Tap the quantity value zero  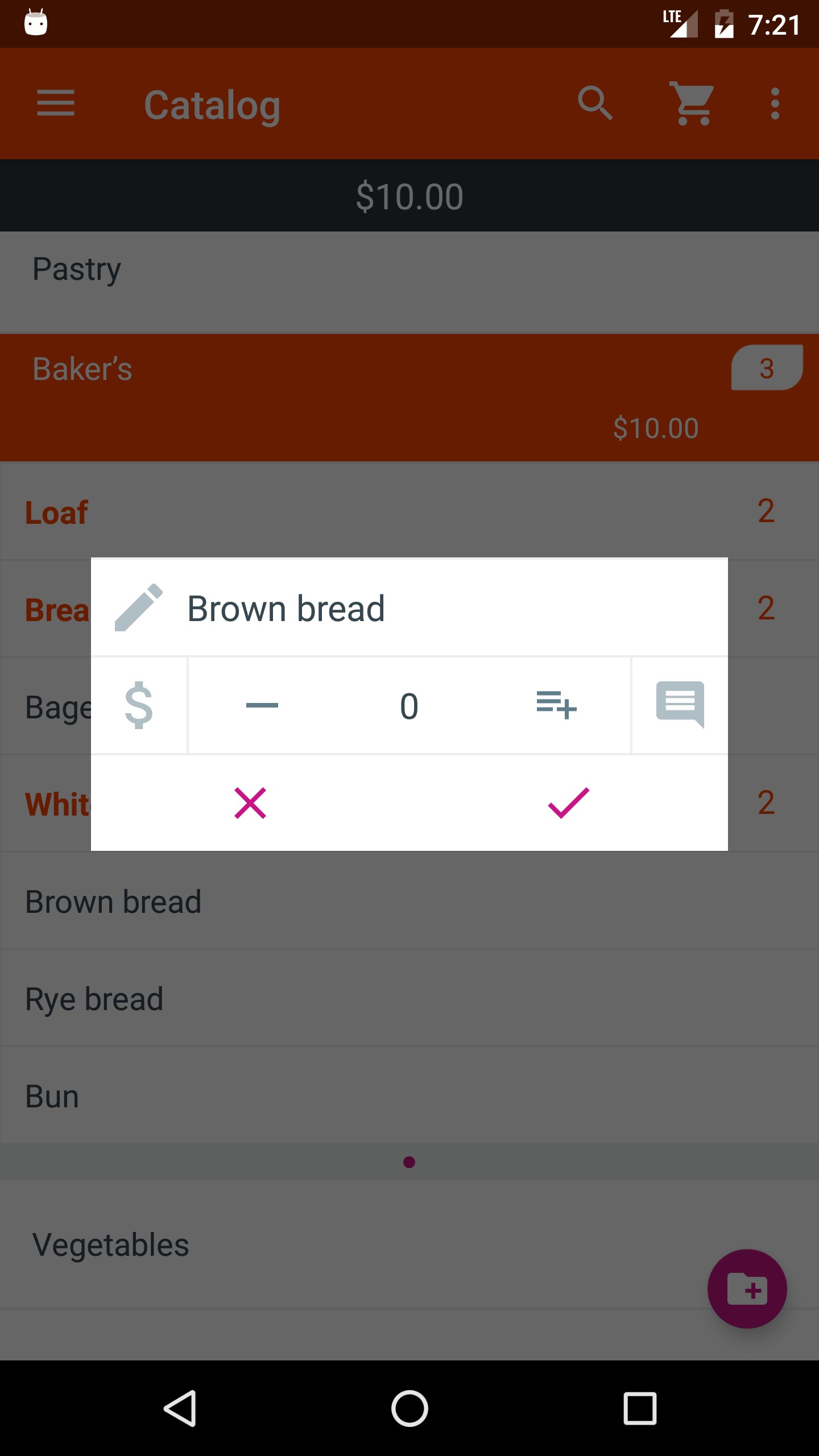pos(409,706)
